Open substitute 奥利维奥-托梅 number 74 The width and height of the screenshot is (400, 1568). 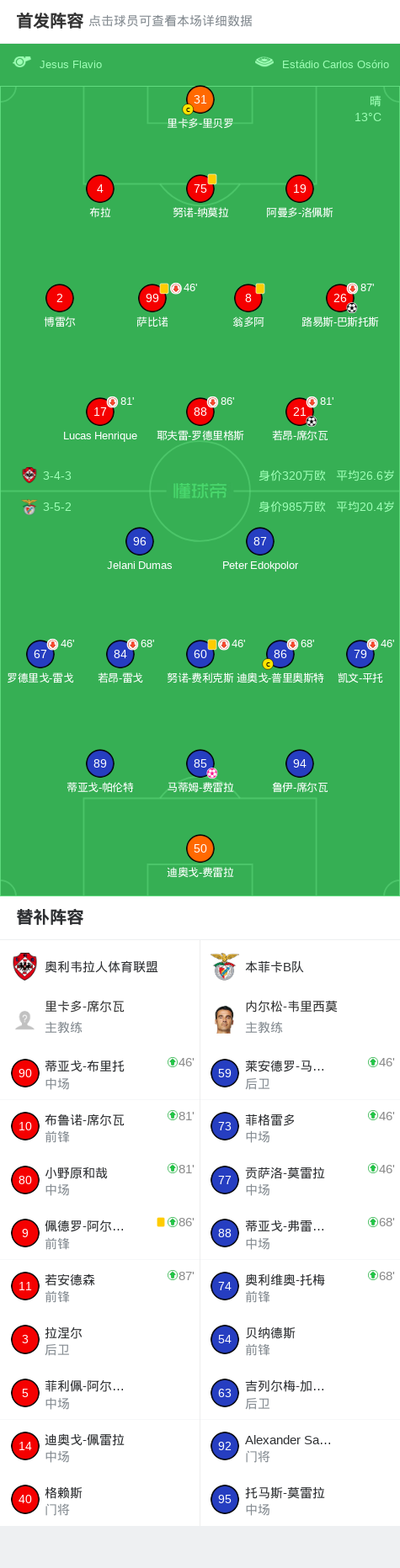[x=300, y=1286]
